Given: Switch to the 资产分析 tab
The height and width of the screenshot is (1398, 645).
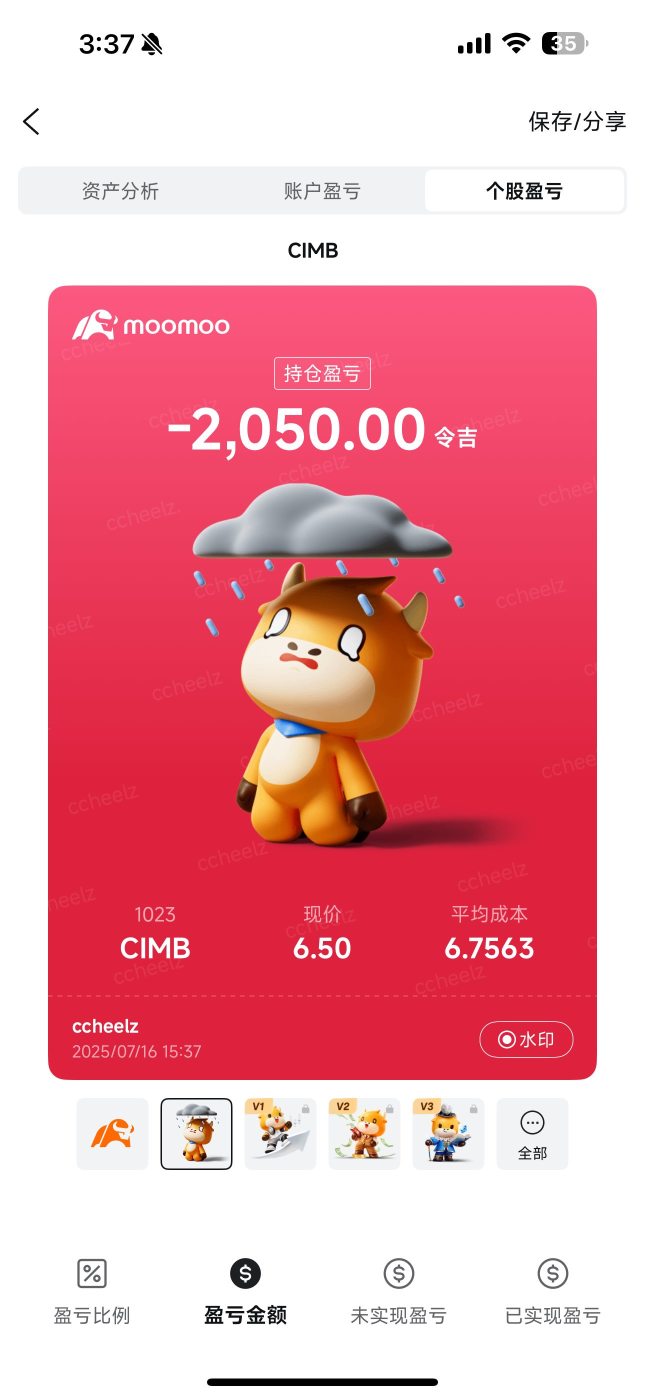Looking at the screenshot, I should tap(120, 191).
